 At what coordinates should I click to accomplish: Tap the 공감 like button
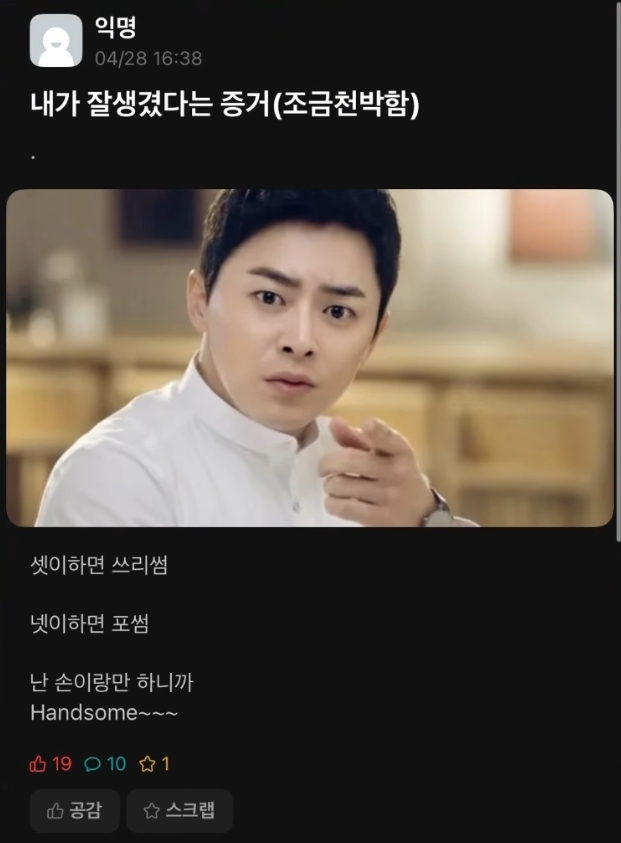coord(74,811)
